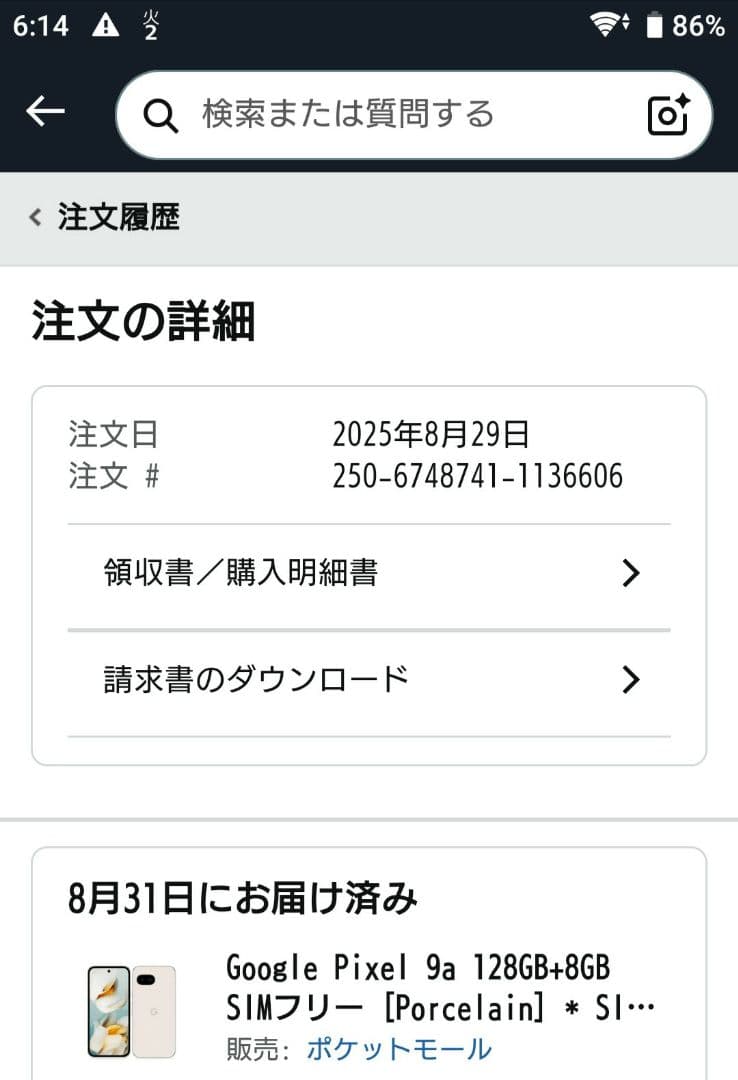This screenshot has height=1080, width=738.
Task: Tap the warning triangle in the status bar
Action: tap(106, 25)
